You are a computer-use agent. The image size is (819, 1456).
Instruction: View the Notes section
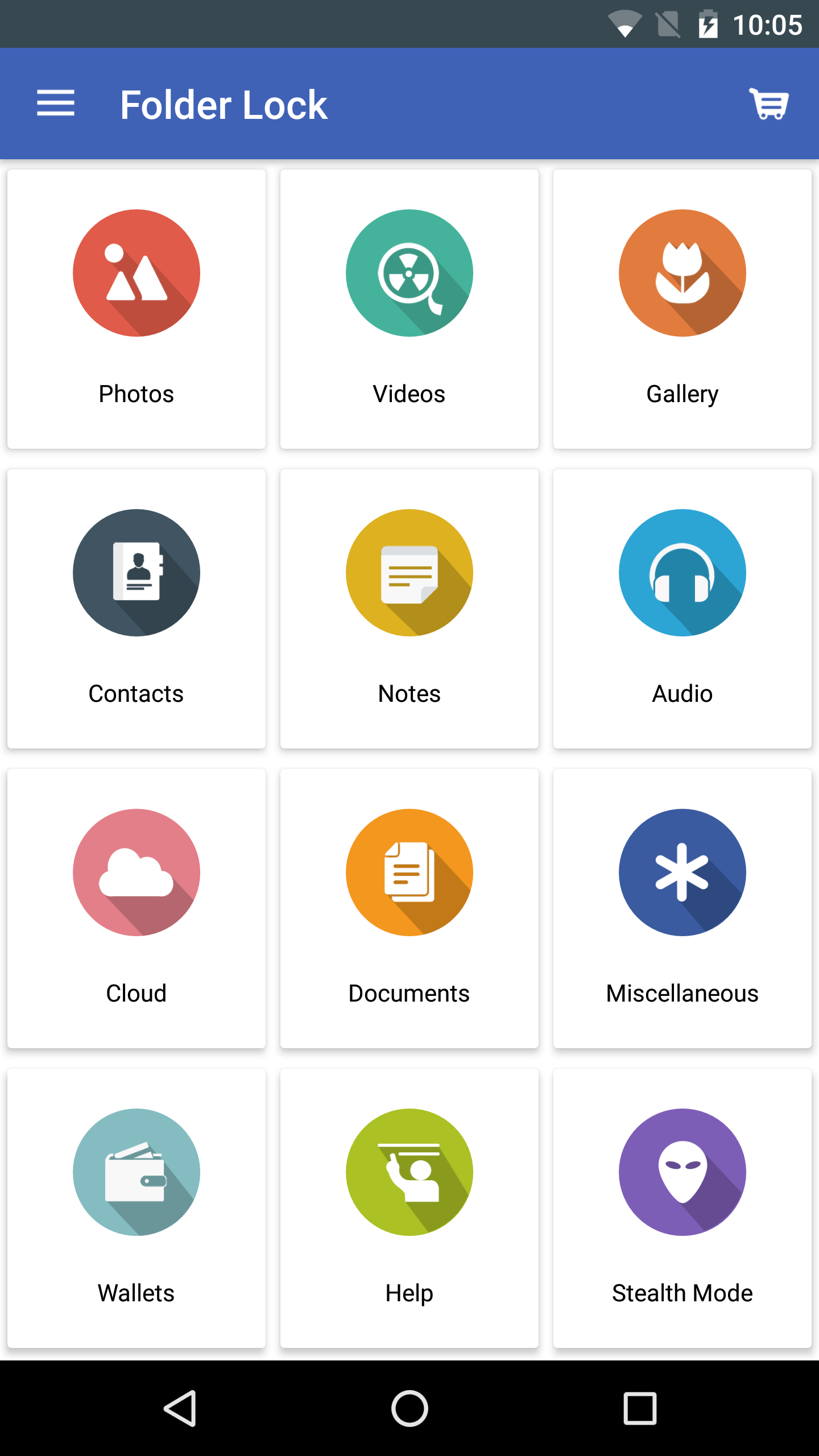click(409, 609)
